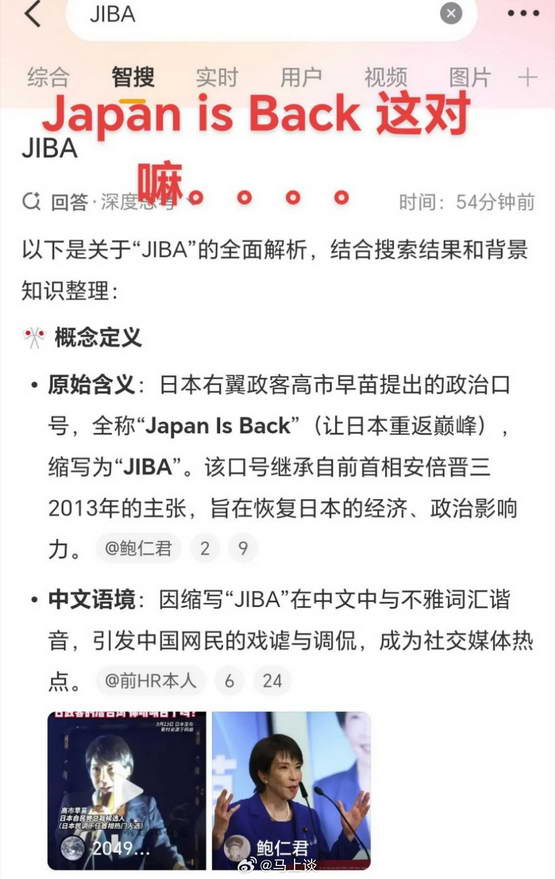Clear the search text with the X

[x=451, y=13]
